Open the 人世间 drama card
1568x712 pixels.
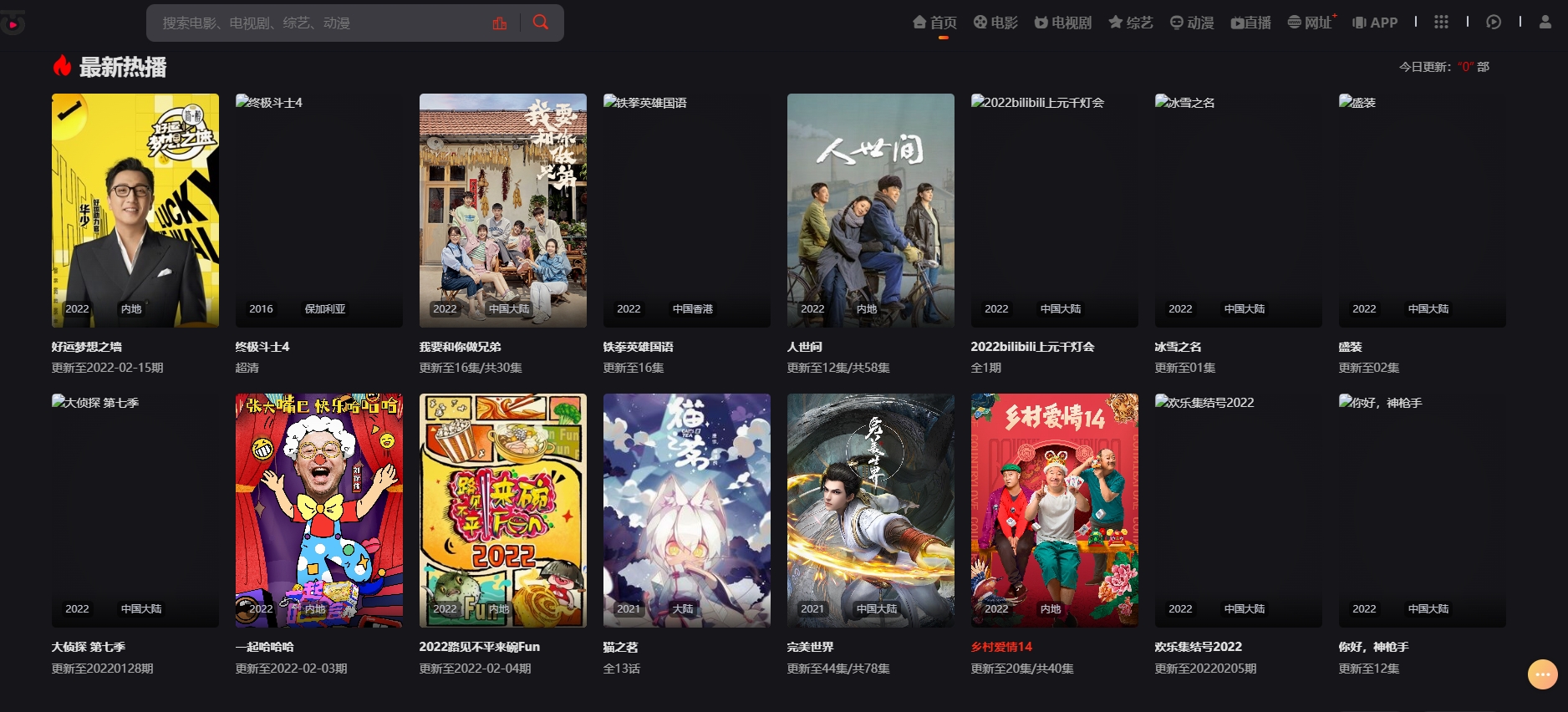click(x=871, y=210)
